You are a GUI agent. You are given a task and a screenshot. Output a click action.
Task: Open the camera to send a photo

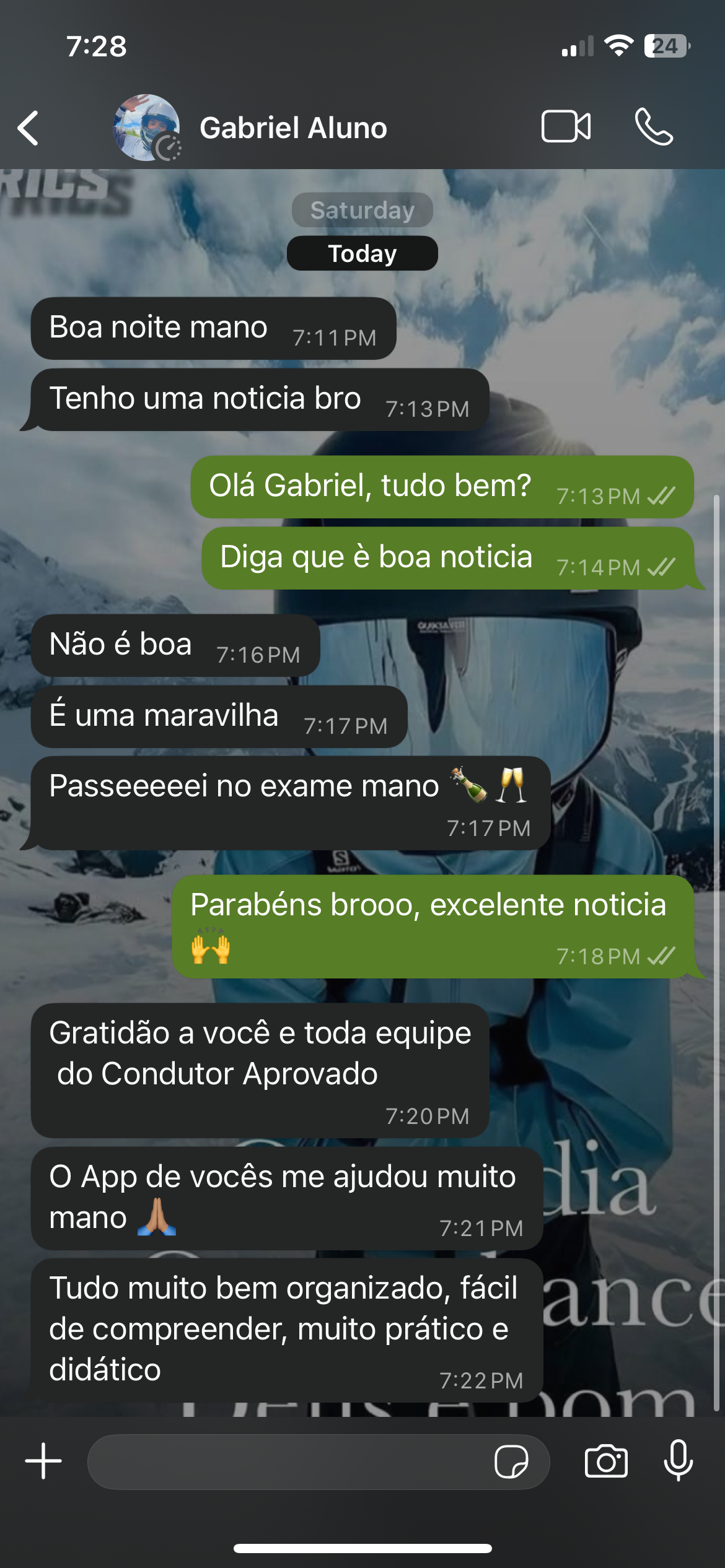606,1461
